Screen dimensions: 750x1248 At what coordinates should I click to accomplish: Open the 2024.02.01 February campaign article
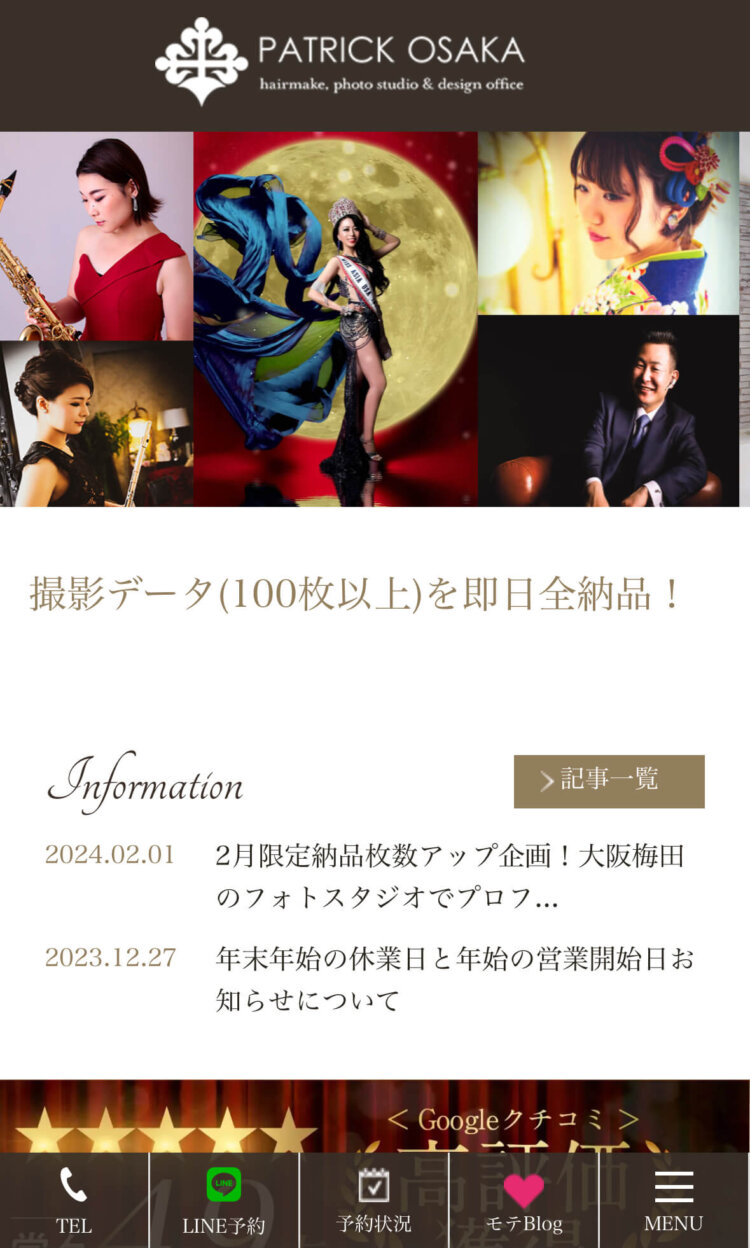tap(450, 877)
